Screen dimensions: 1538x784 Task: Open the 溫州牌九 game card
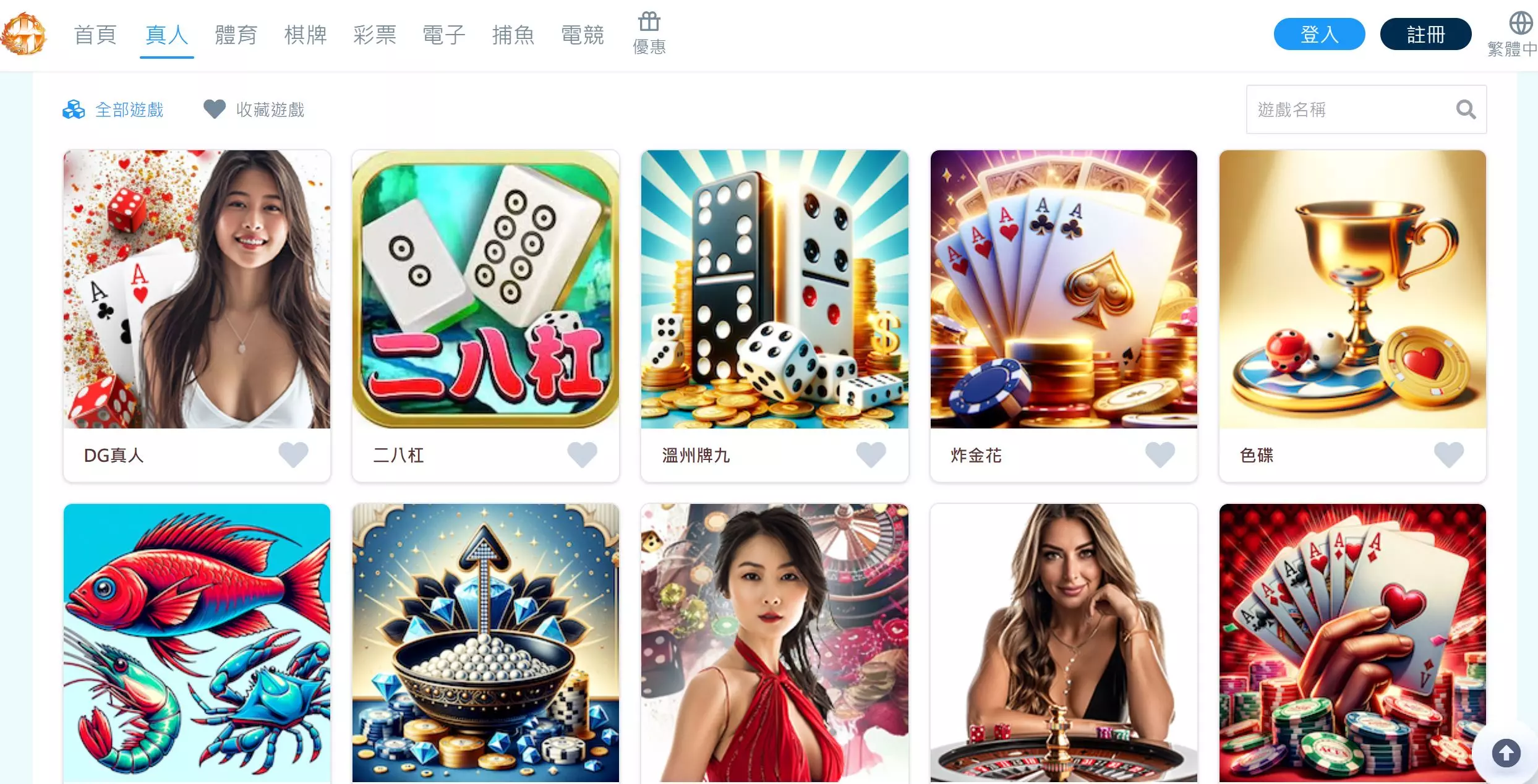[774, 289]
